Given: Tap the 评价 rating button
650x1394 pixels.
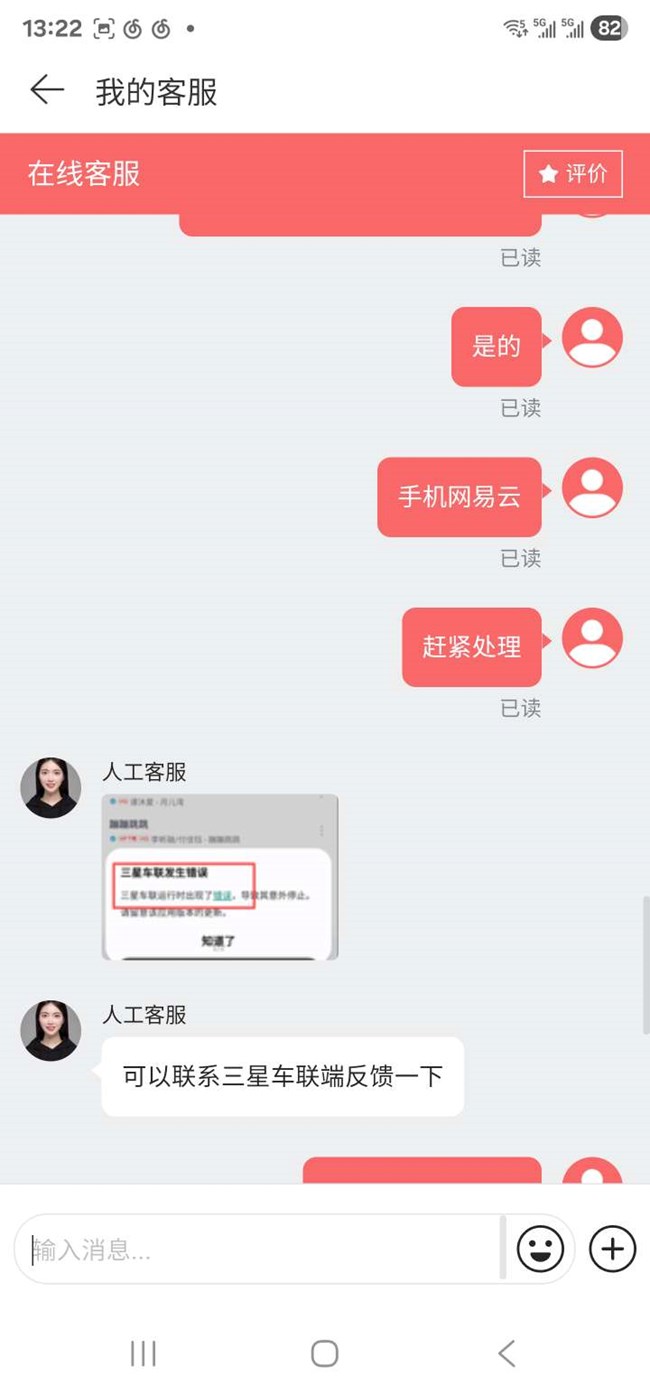Looking at the screenshot, I should point(573,174).
